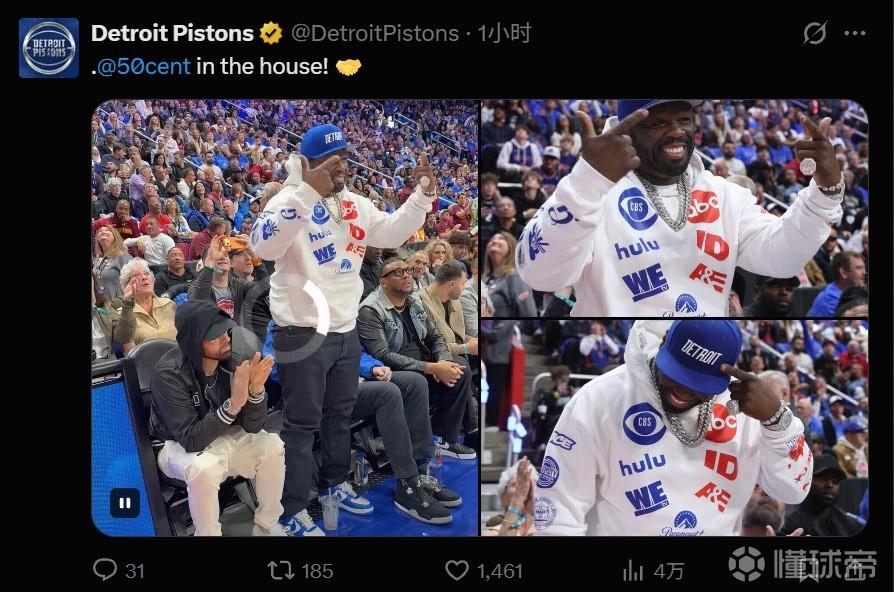
Task: Open the bottom-right photo with Detroit cap
Action: [674, 428]
